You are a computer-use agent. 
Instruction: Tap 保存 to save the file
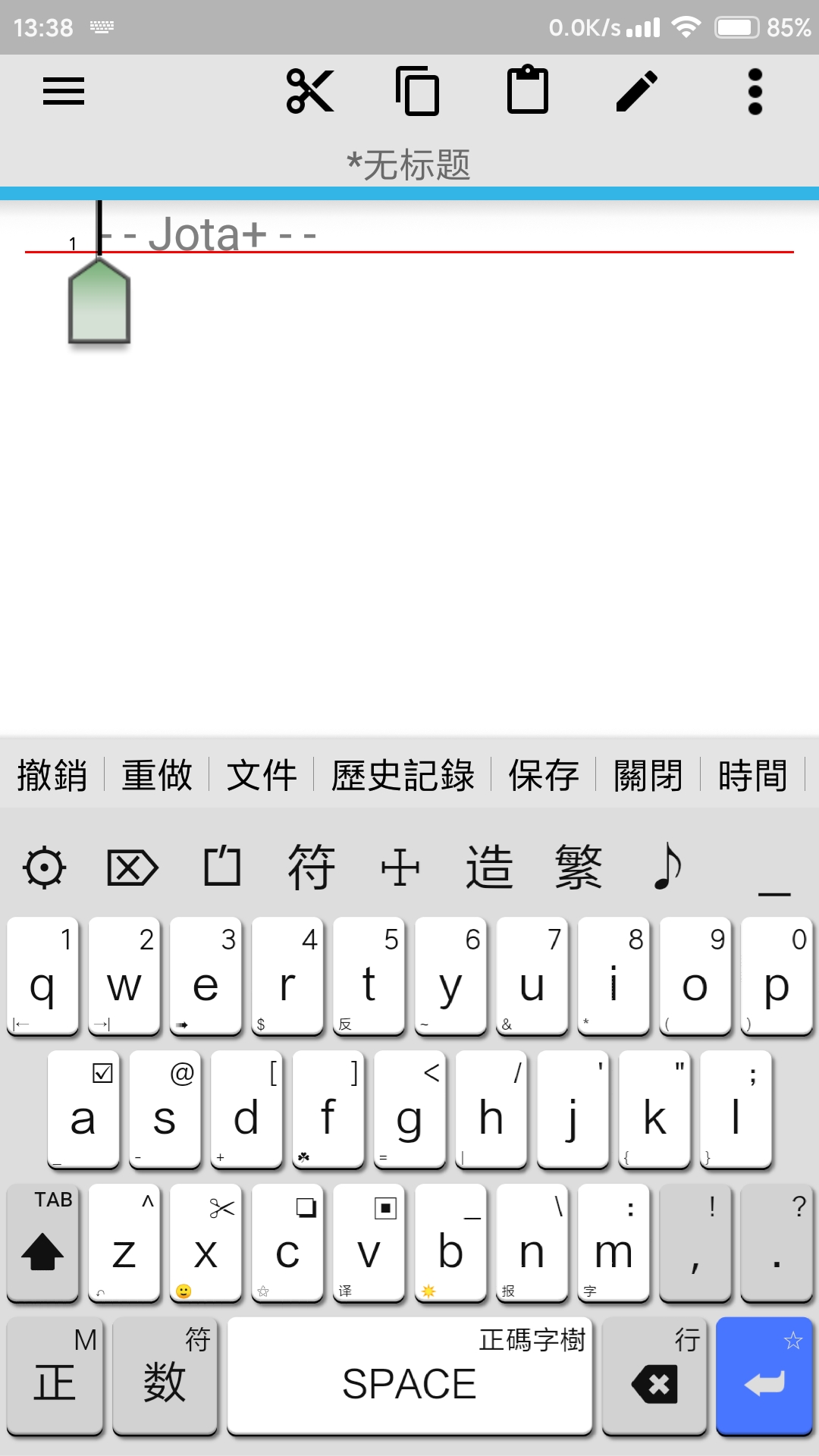coord(544,775)
